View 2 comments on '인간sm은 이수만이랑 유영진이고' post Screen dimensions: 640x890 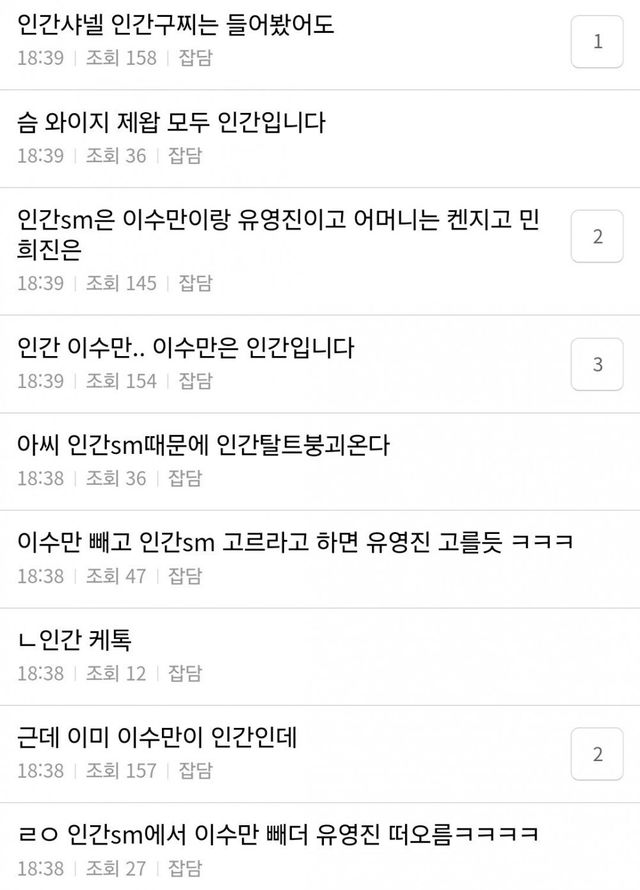(598, 237)
